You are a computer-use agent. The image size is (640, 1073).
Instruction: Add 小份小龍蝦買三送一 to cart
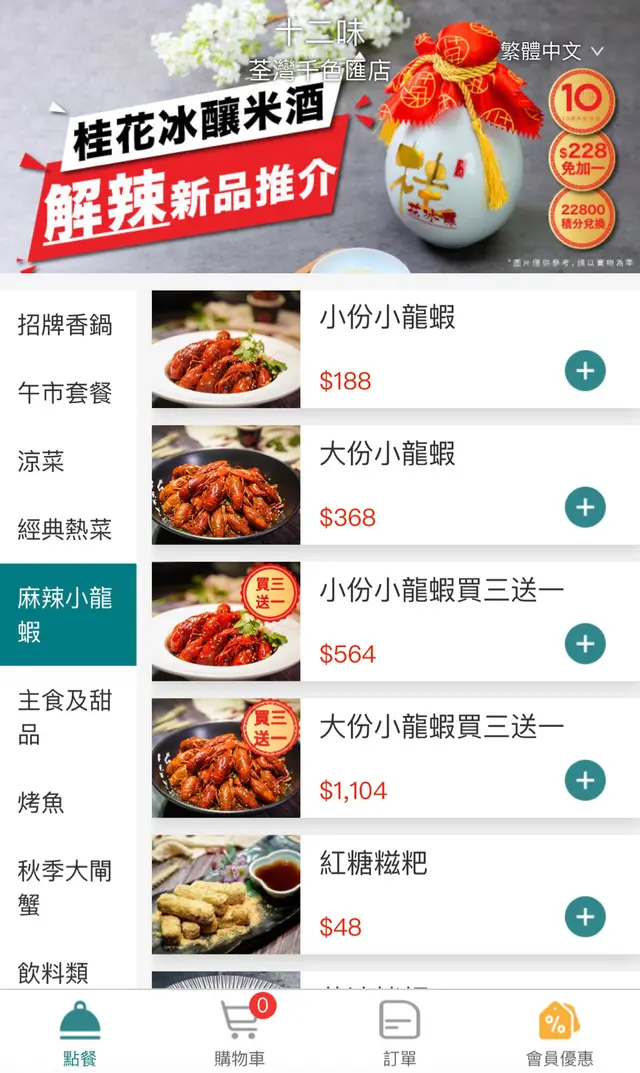point(585,643)
